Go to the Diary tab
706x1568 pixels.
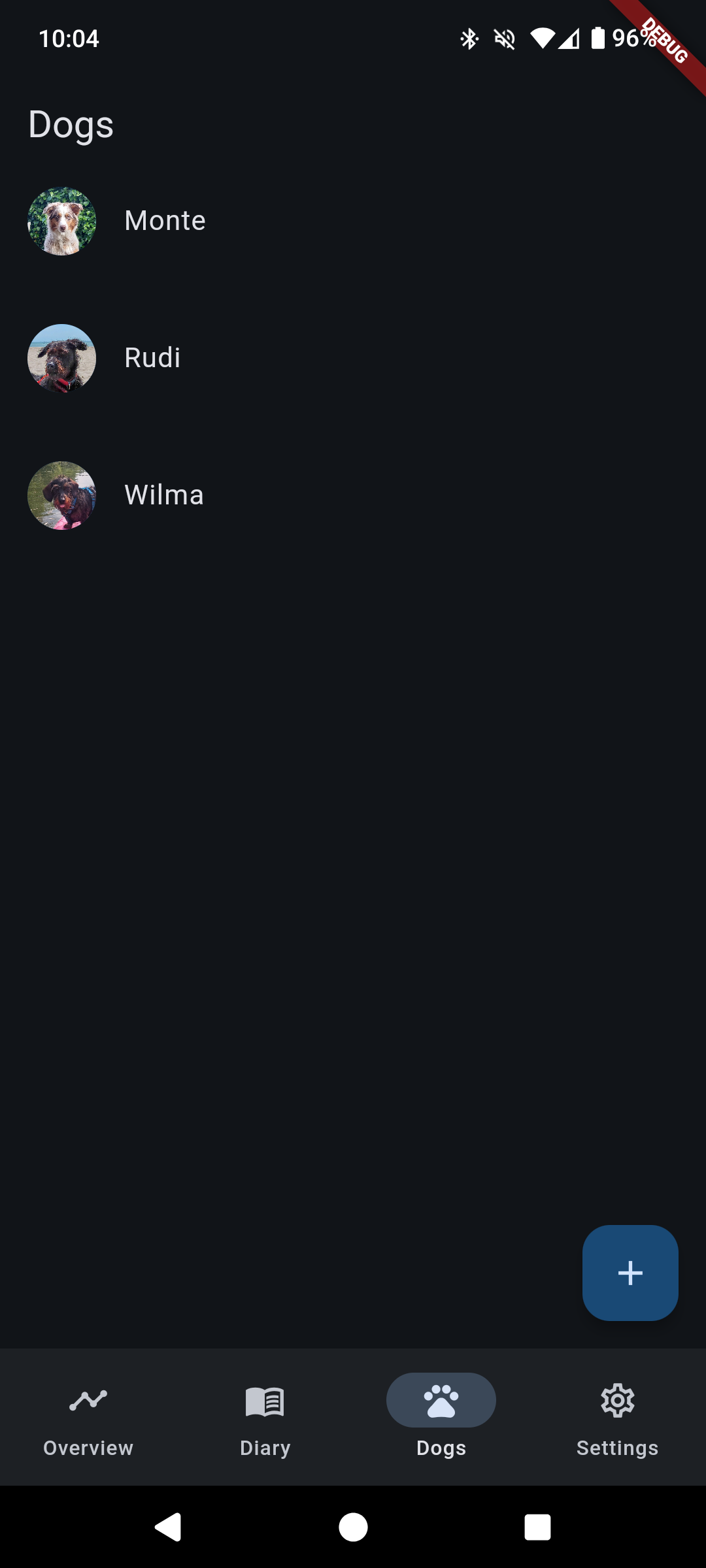[x=265, y=1416]
